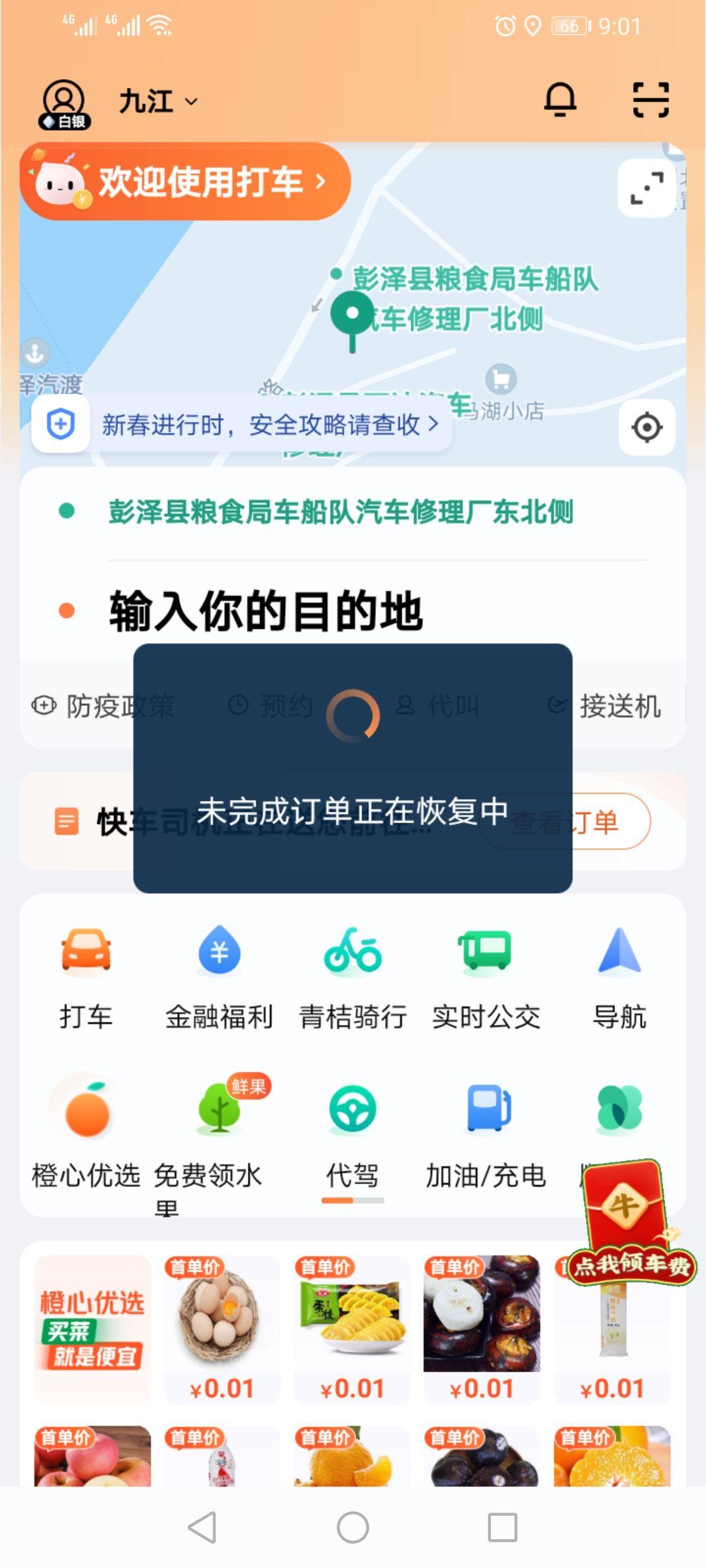This screenshot has width=706, height=1568.
Task: Open 青桔骑行 bike service
Action: point(353,978)
